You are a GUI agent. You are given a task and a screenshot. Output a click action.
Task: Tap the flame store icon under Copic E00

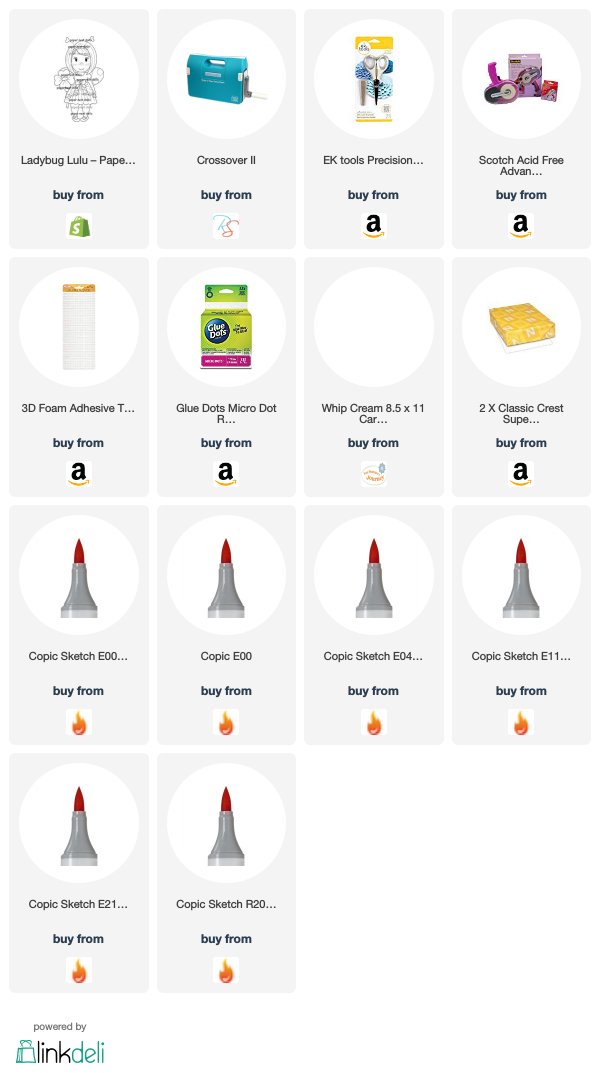coord(226,722)
